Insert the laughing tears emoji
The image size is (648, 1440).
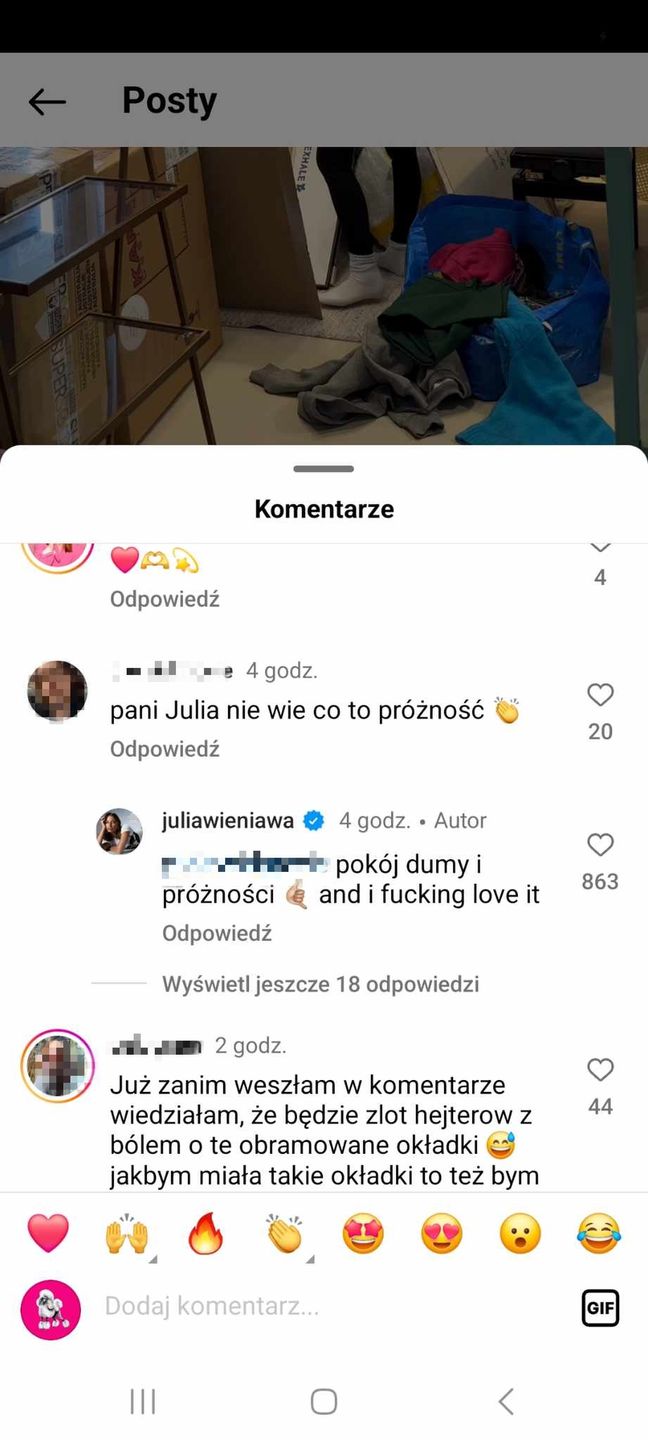point(599,1234)
